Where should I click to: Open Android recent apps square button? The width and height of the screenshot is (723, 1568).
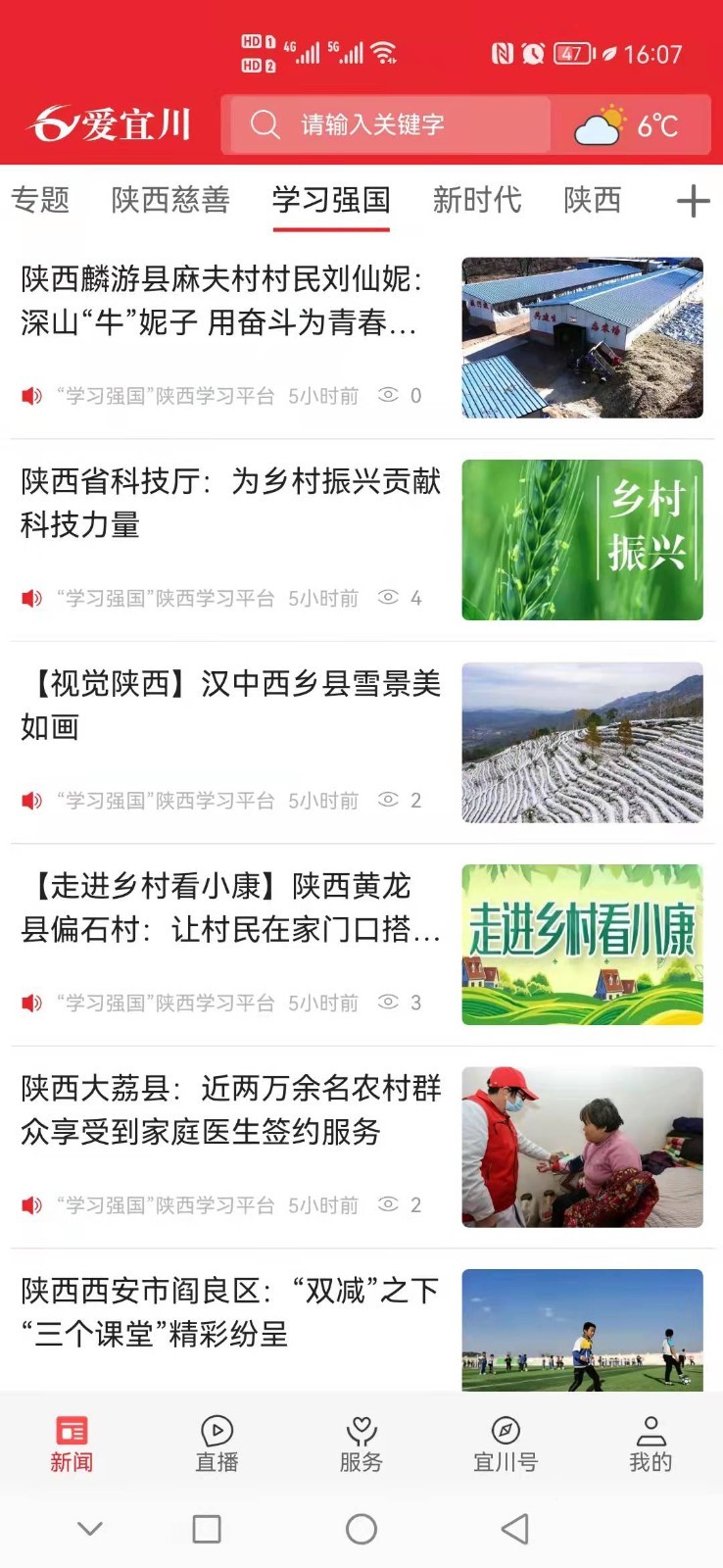[x=205, y=1529]
